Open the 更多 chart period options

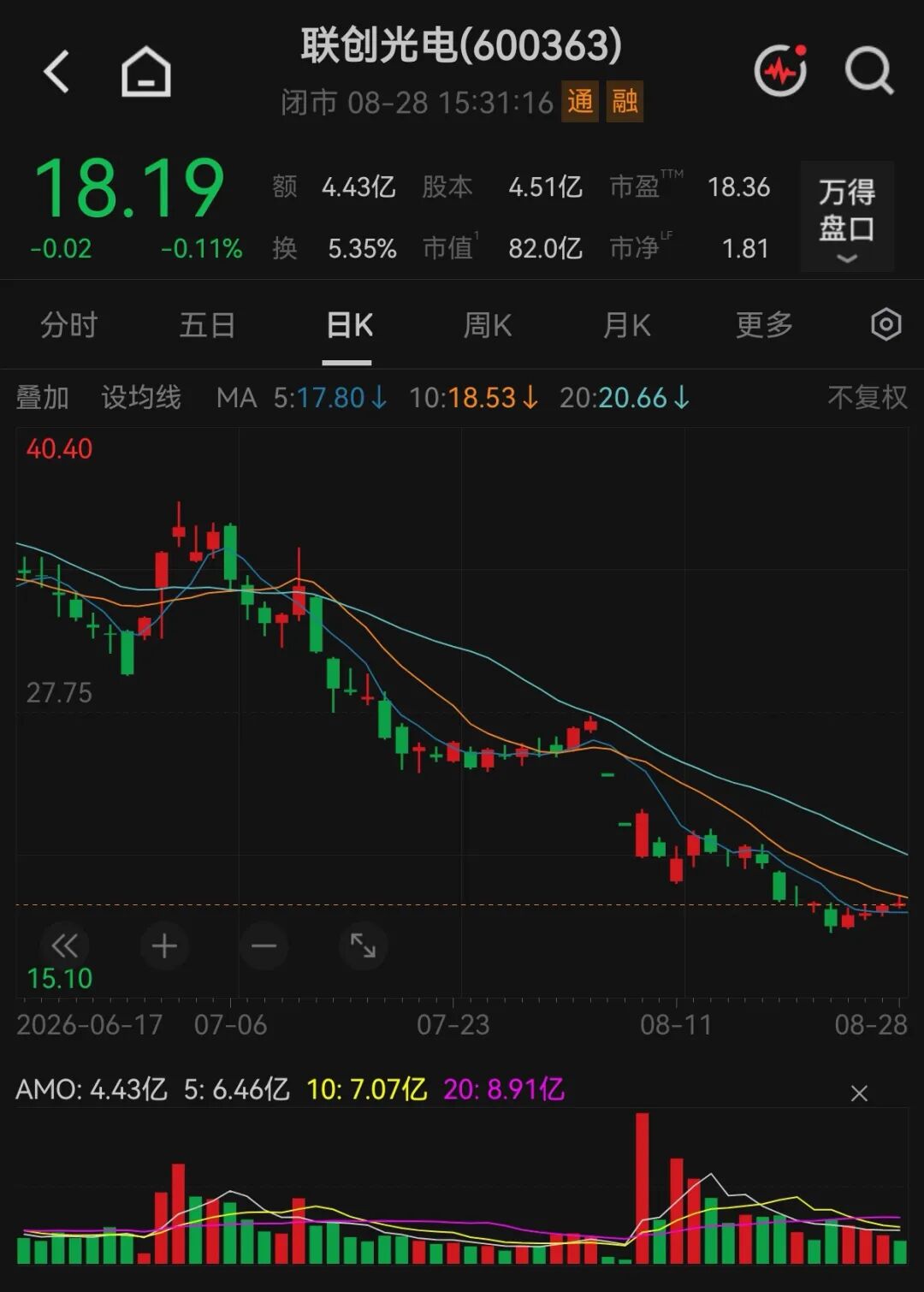click(x=765, y=325)
